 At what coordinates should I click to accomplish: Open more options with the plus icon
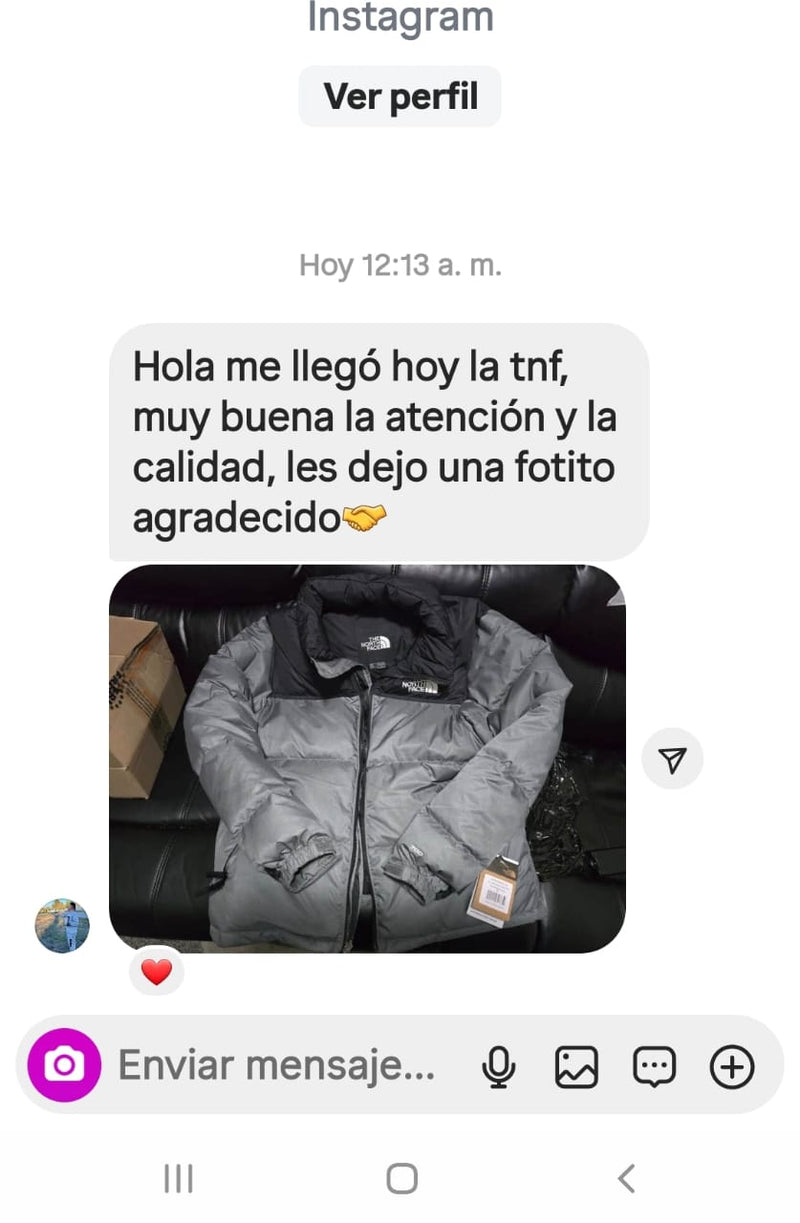point(731,1067)
